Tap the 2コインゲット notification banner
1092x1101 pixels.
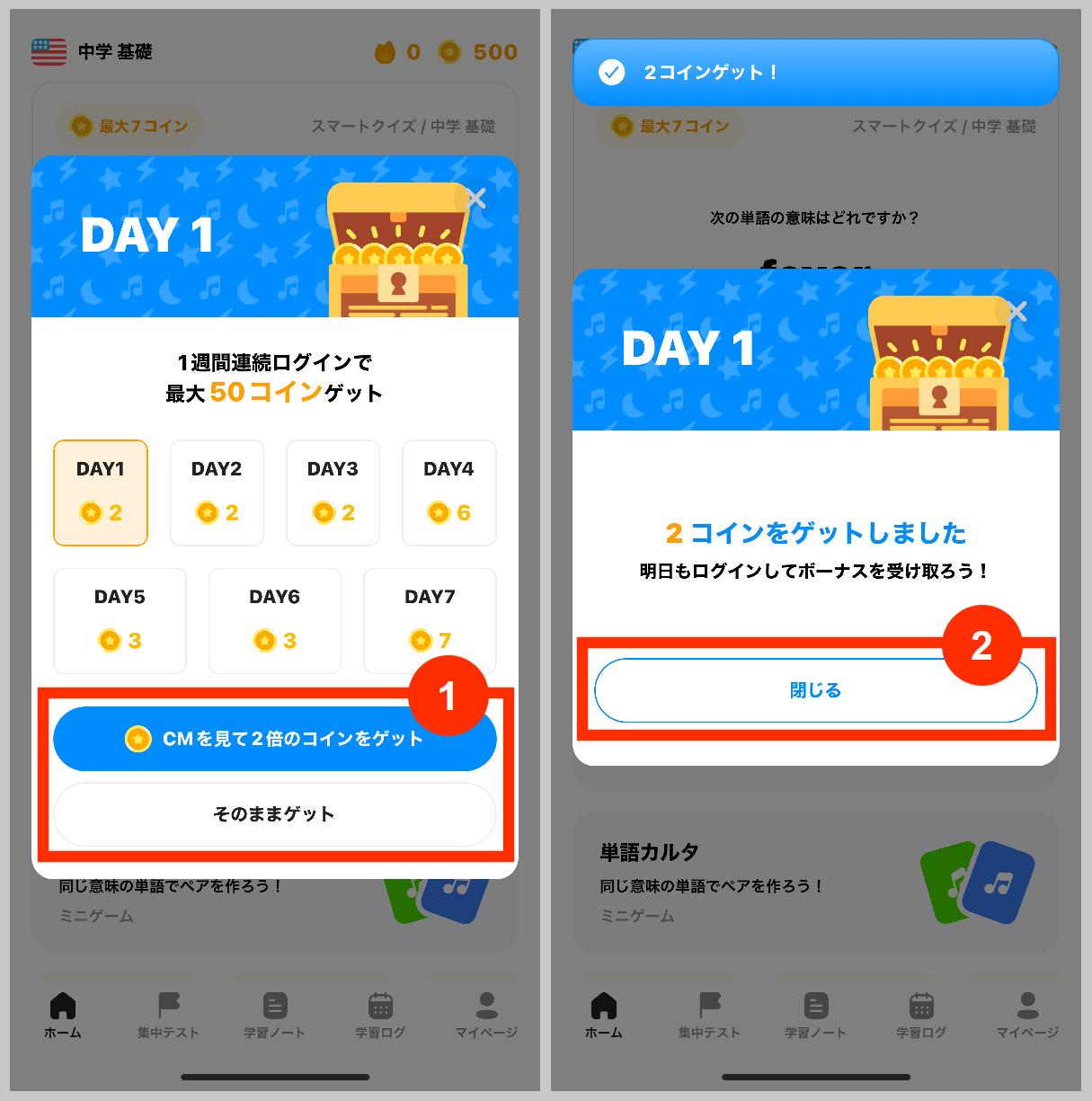point(815,72)
